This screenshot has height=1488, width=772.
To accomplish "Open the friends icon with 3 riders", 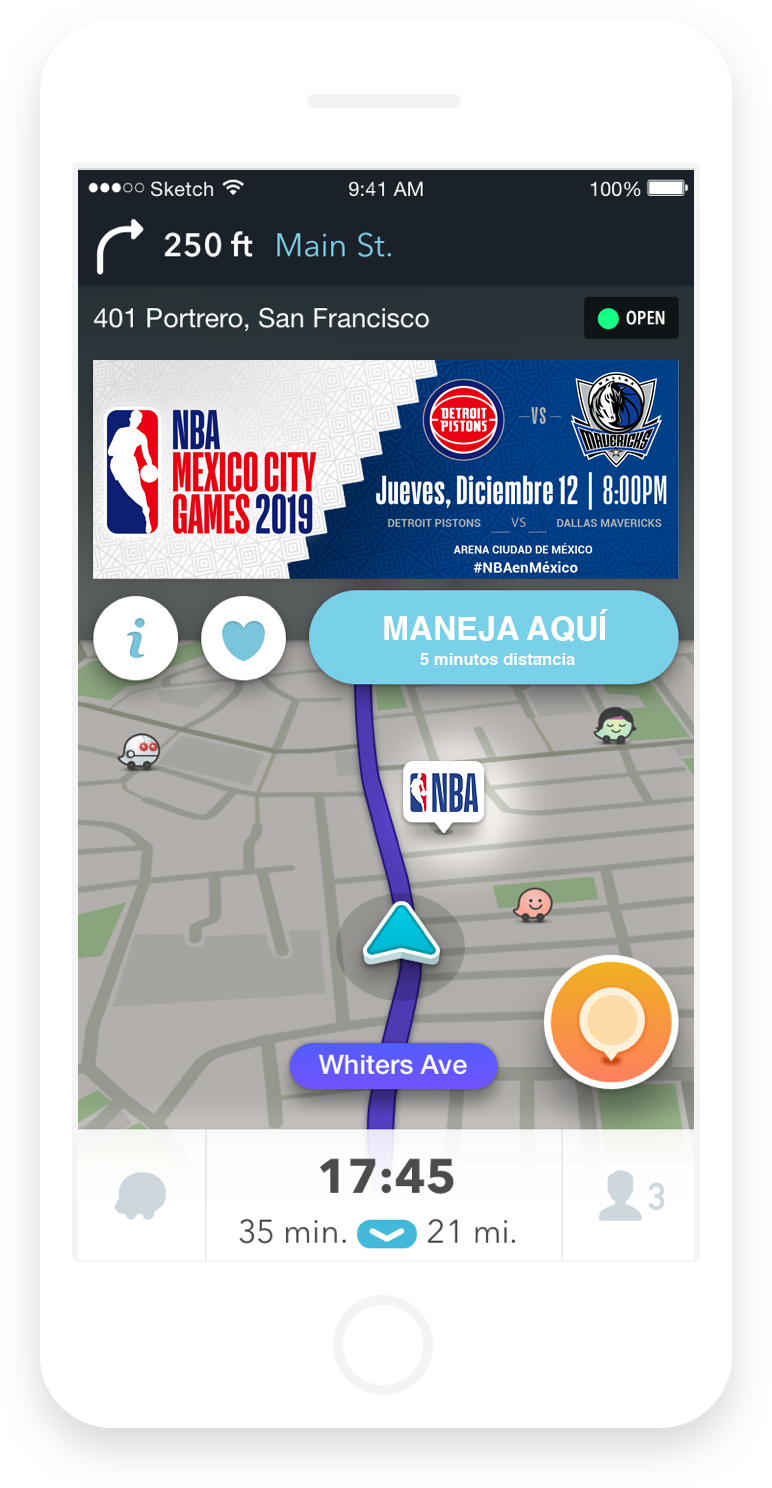I will click(630, 1195).
